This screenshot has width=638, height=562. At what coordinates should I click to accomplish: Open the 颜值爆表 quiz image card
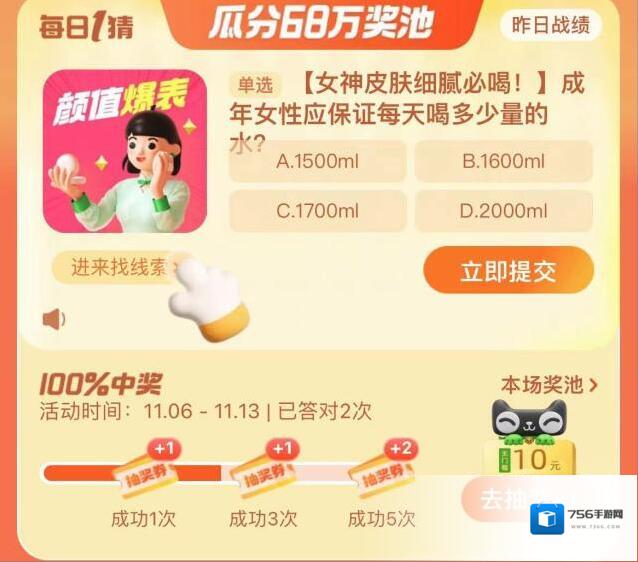point(125,151)
